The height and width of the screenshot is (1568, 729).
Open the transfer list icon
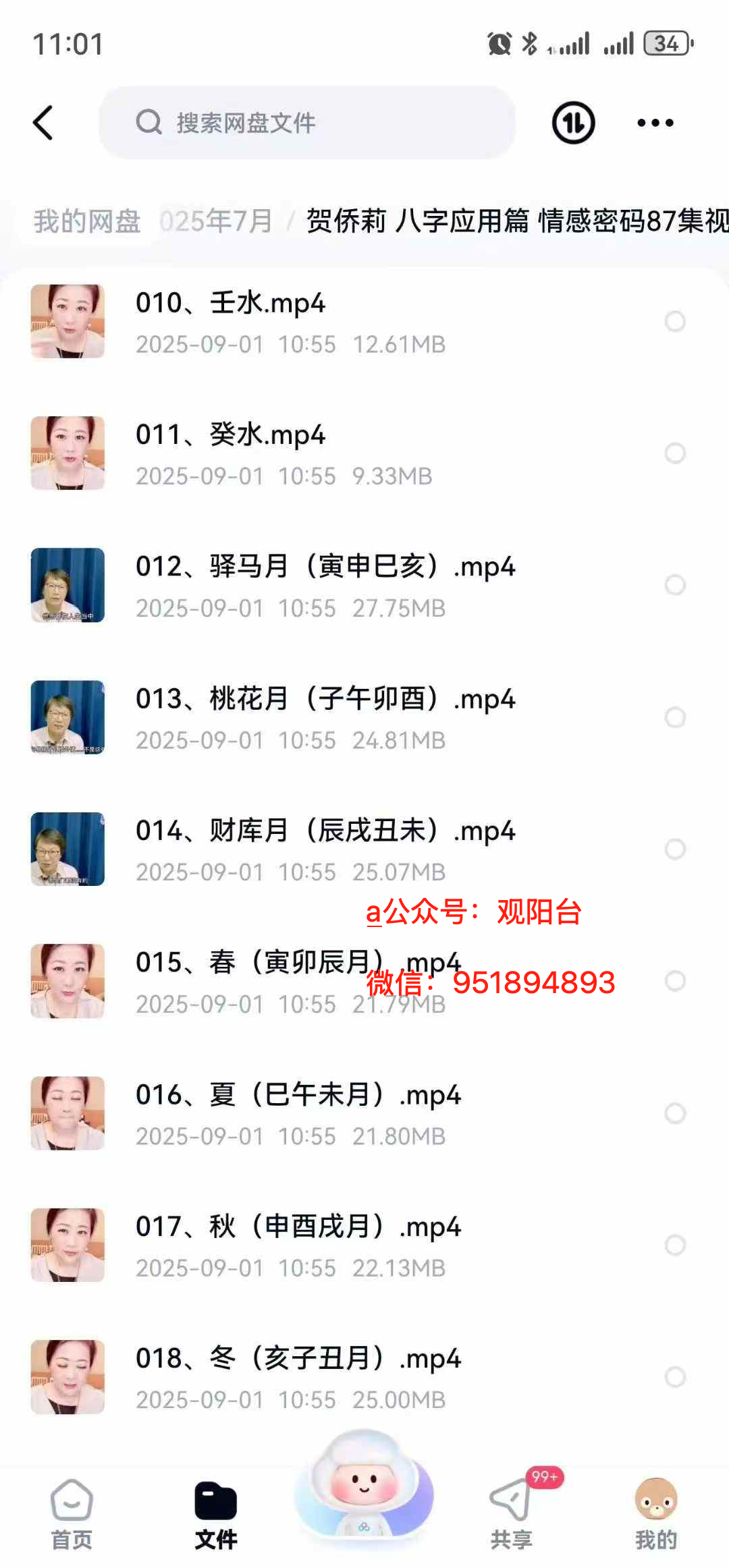[573, 123]
